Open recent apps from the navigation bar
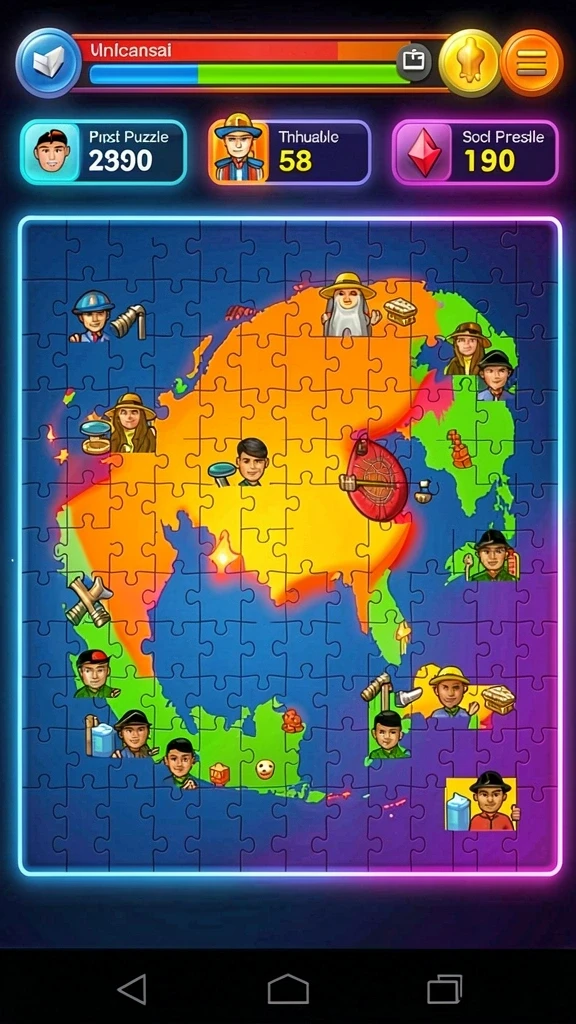 coord(444,988)
